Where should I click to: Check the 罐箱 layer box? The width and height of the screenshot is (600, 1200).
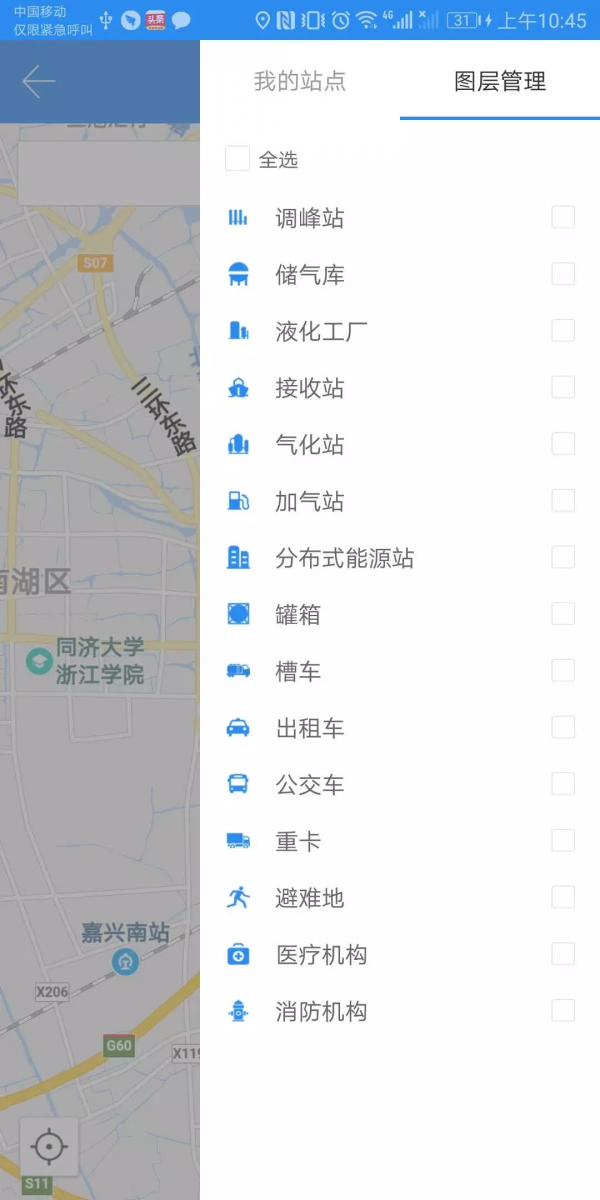coord(563,614)
